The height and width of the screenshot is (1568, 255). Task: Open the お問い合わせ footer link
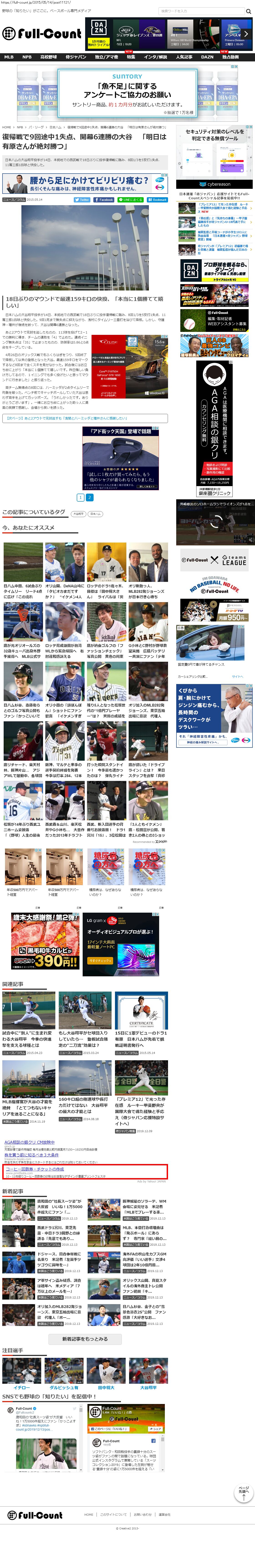pos(142,1515)
